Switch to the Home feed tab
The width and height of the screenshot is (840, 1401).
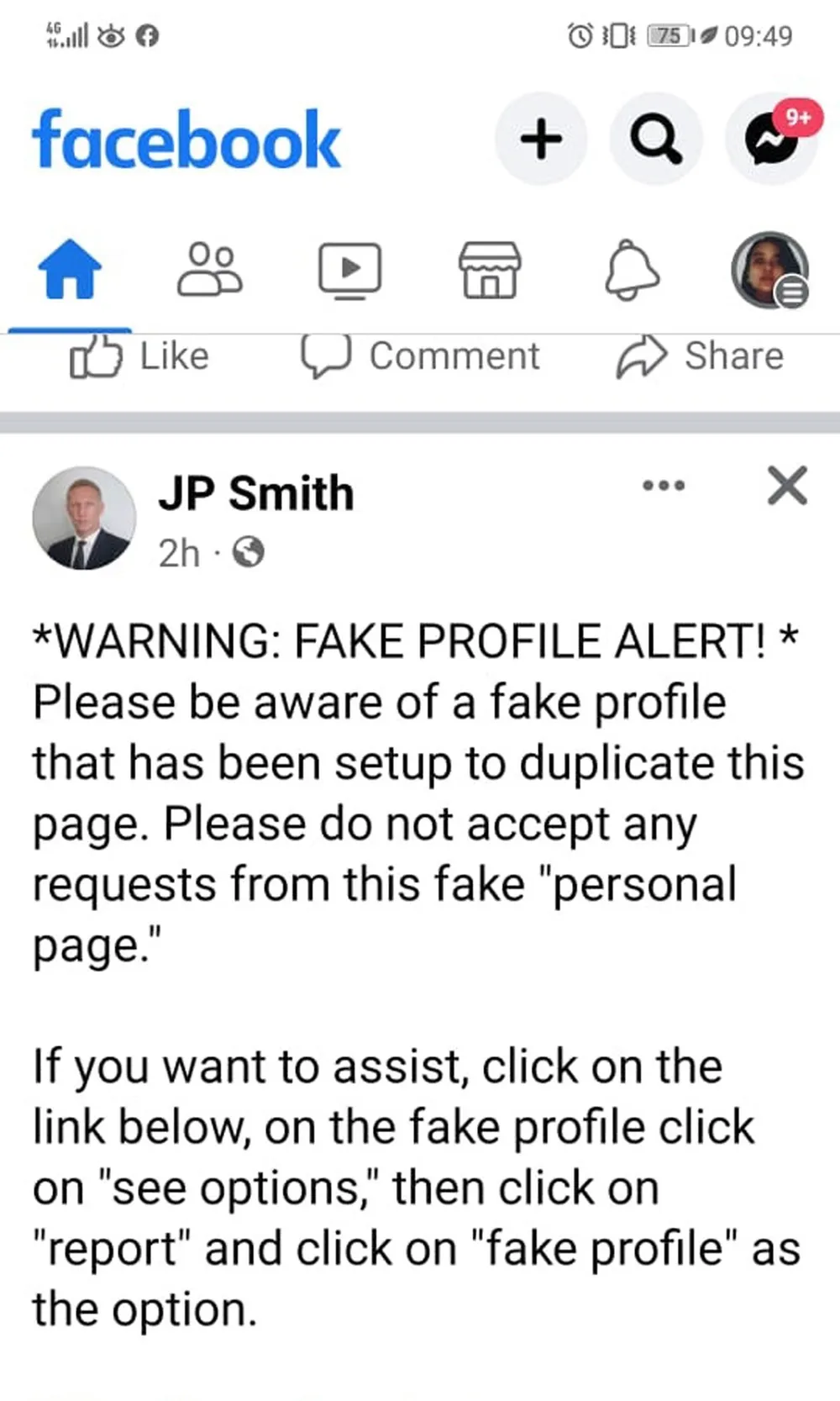pos(70,270)
